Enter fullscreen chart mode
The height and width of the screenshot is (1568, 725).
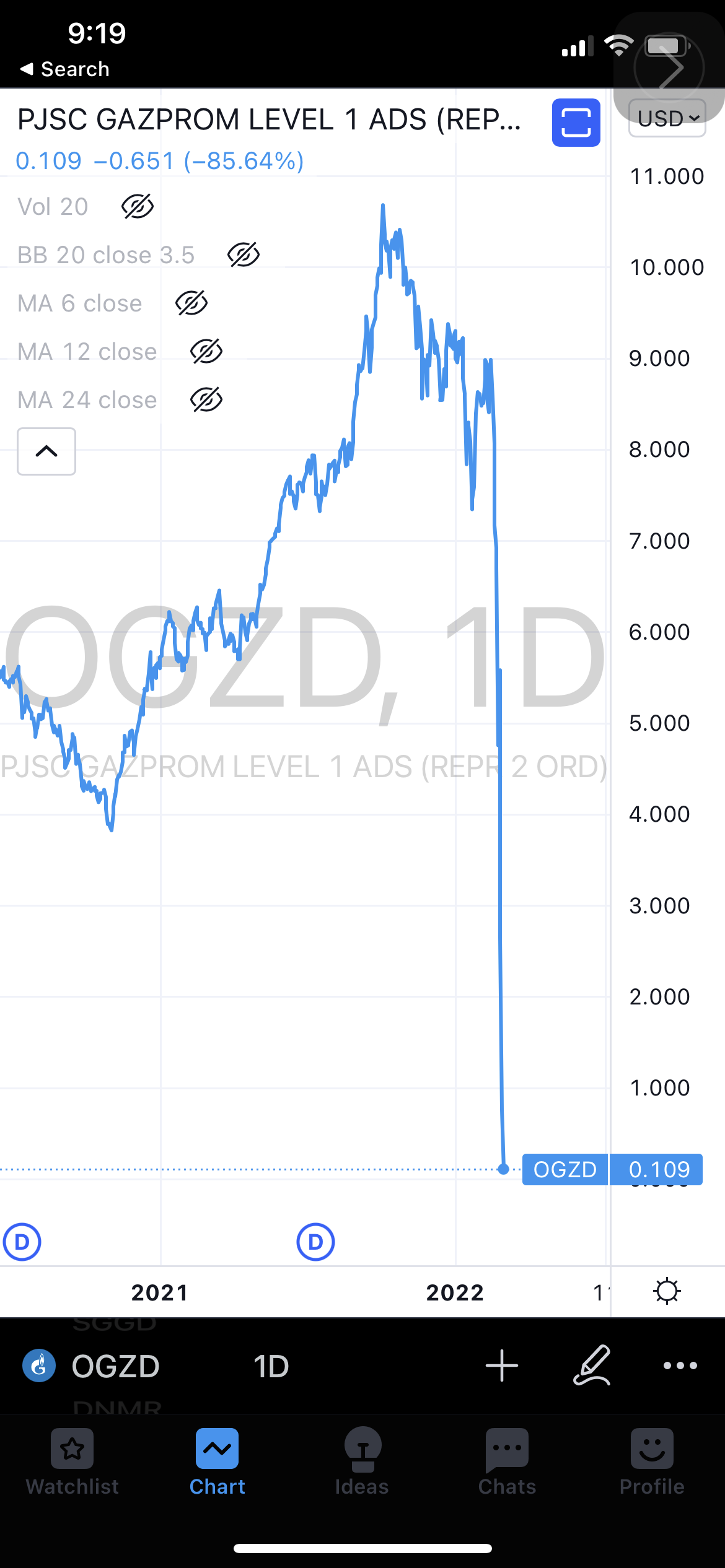click(x=576, y=123)
